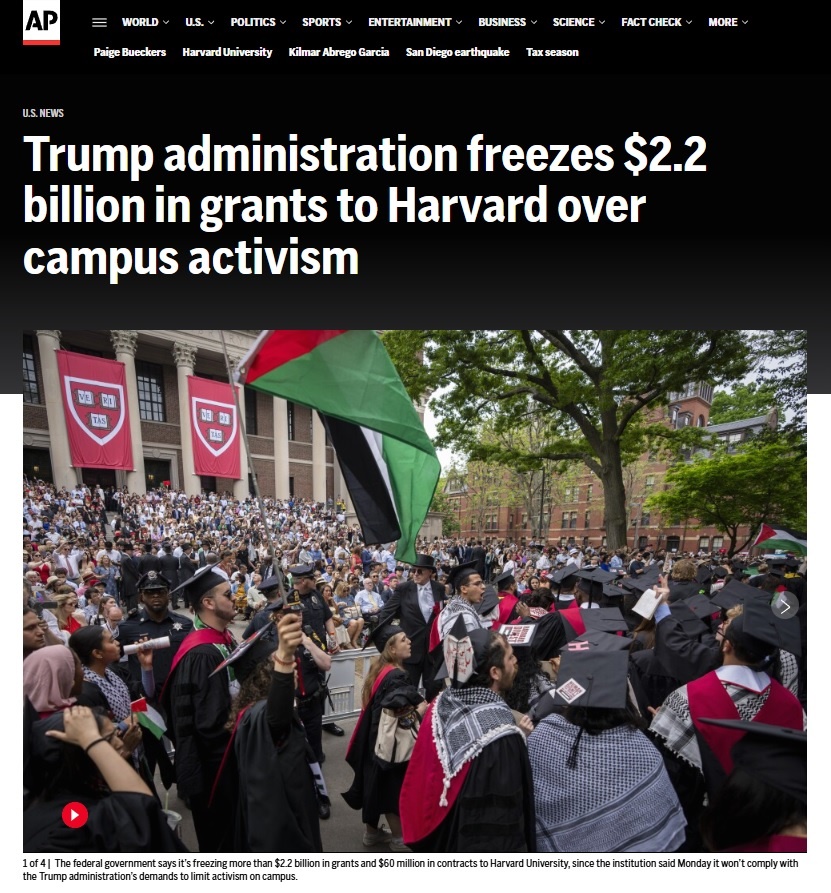Image resolution: width=831 pixels, height=893 pixels.
Task: Expand the Business dropdown menu
Action: point(507,22)
